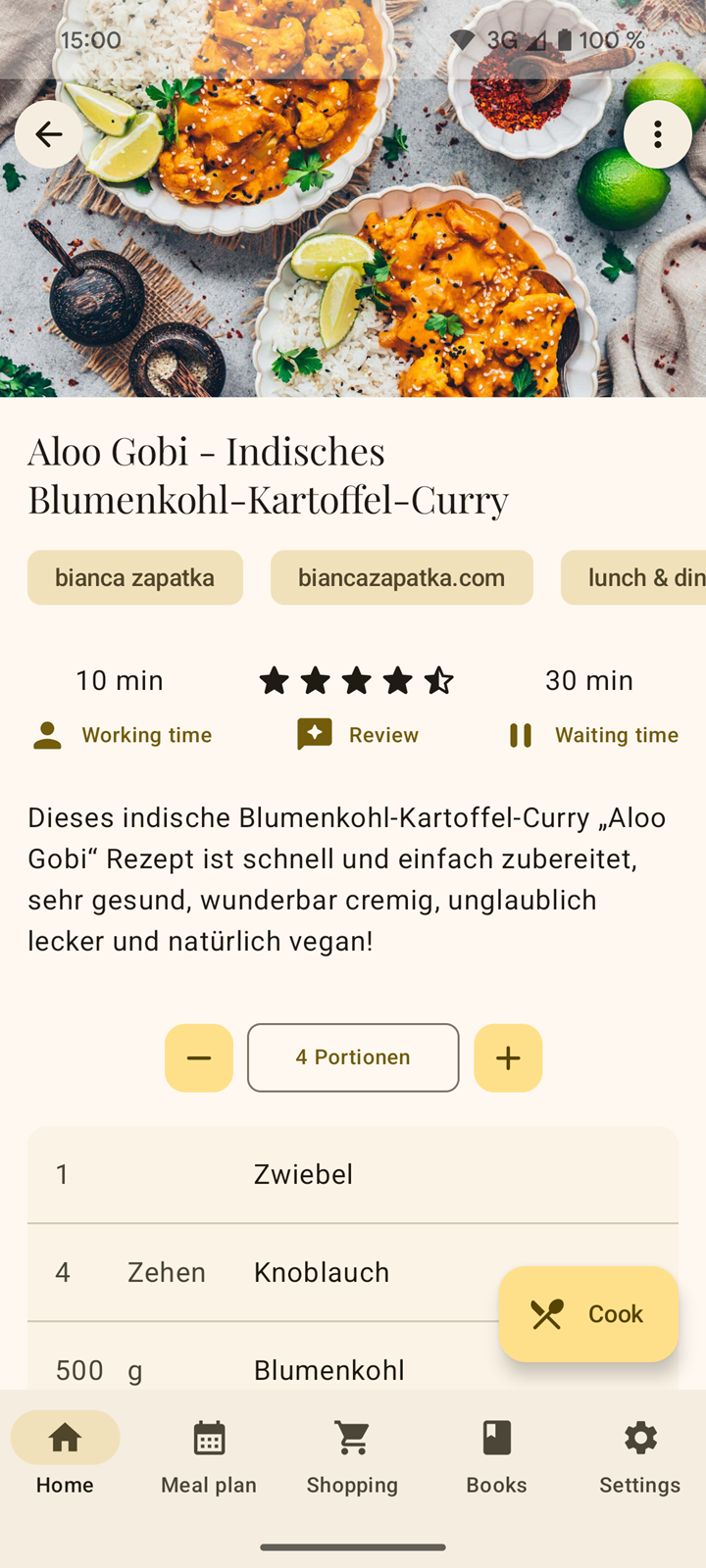
Task: Select the bianca zapatka chip
Action: coord(135,577)
